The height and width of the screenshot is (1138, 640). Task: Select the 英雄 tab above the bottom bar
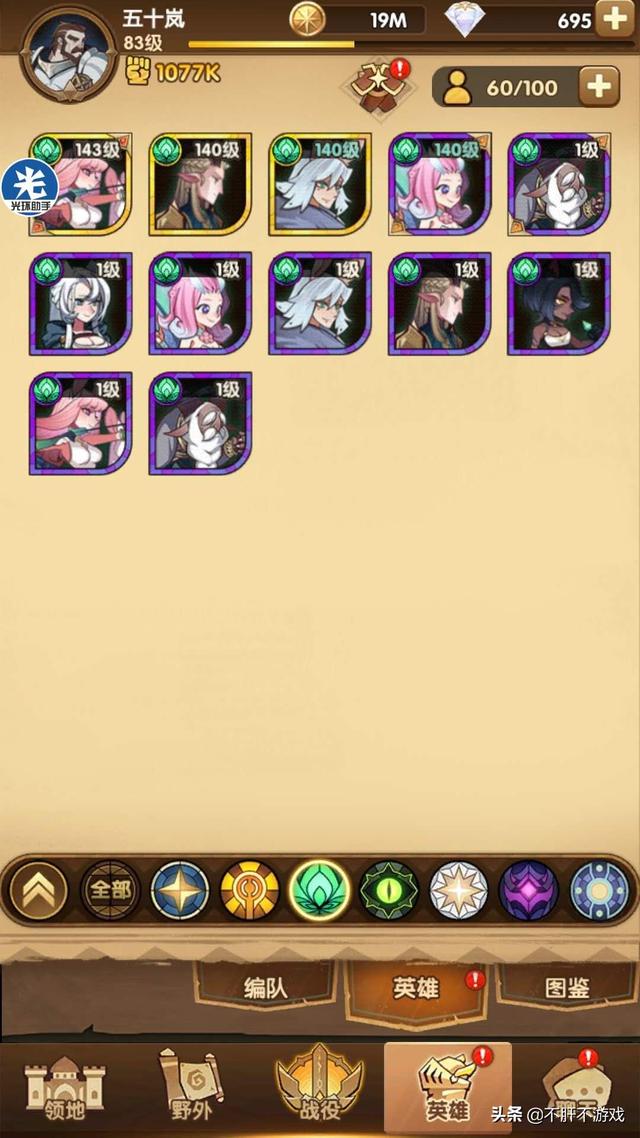415,988
